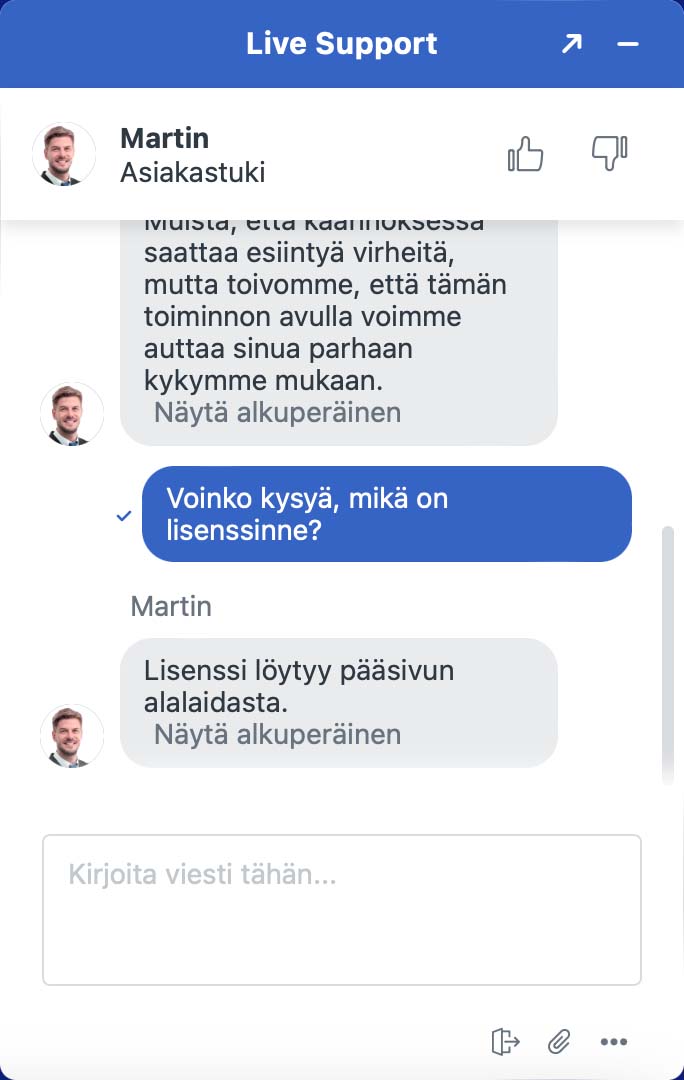Open the more options menu
Image resolution: width=684 pixels, height=1080 pixels.
tap(613, 1042)
